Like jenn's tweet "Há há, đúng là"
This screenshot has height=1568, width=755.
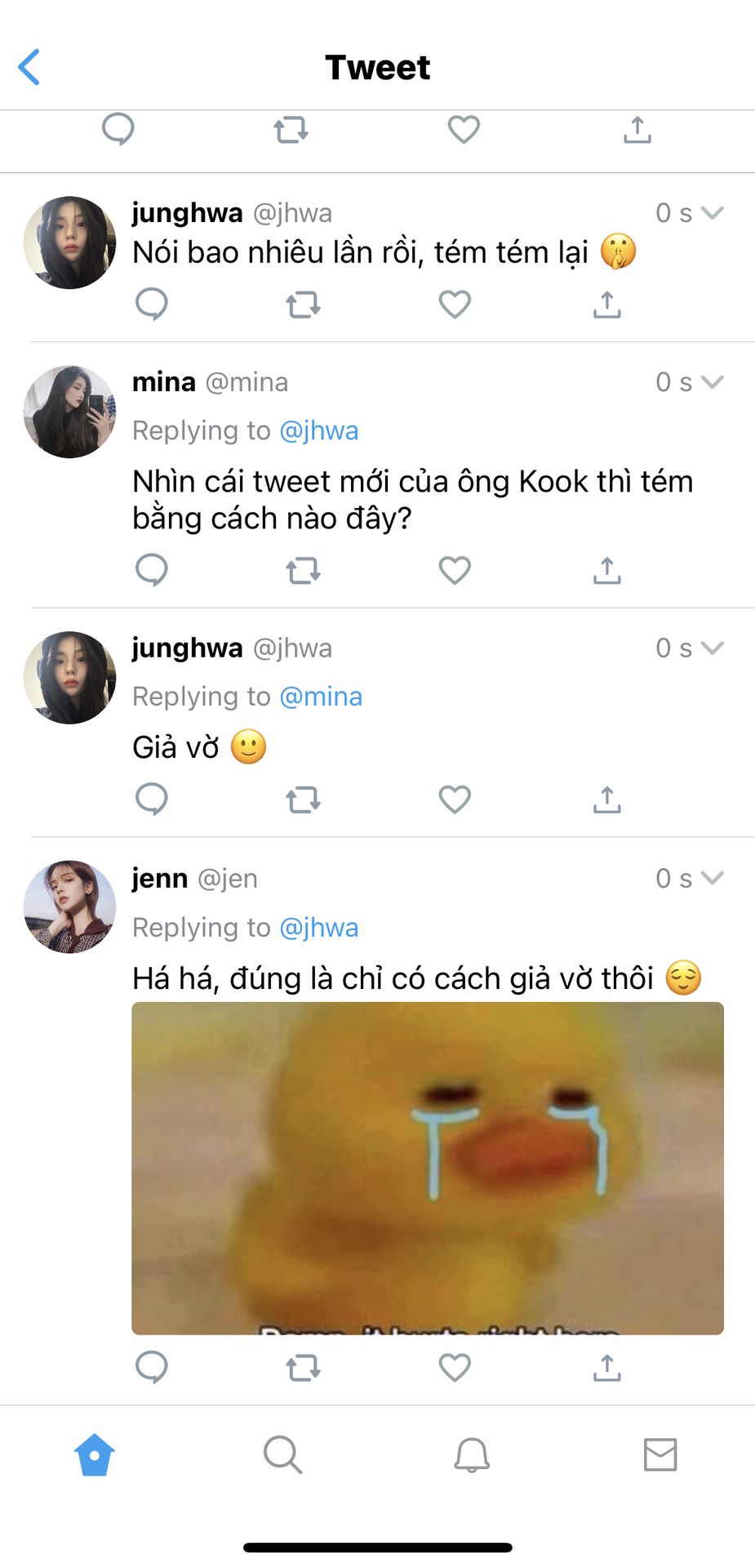point(455,1367)
